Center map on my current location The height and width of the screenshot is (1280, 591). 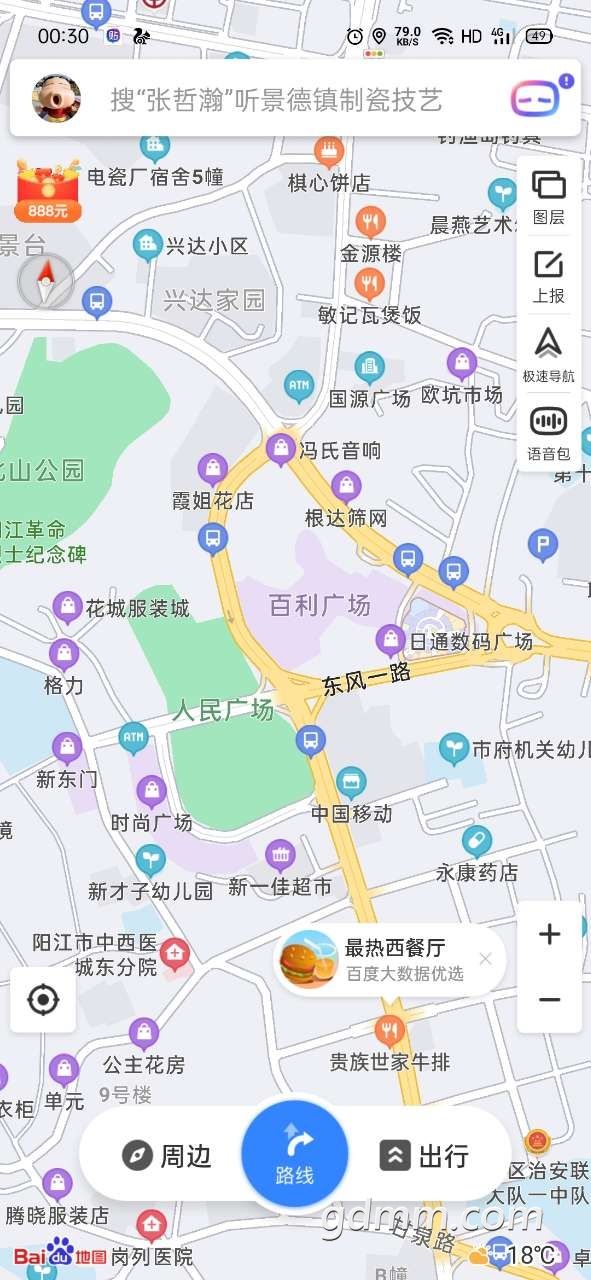pyautogui.click(x=43, y=1000)
